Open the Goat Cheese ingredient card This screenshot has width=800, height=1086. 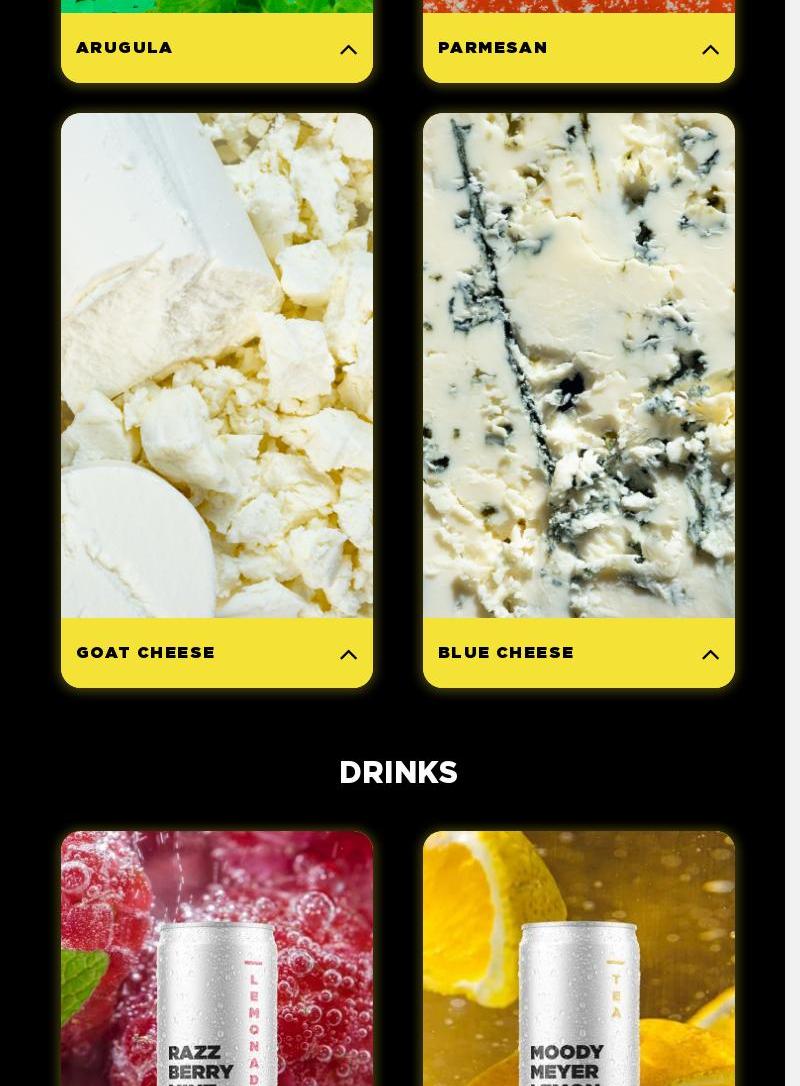217,366
